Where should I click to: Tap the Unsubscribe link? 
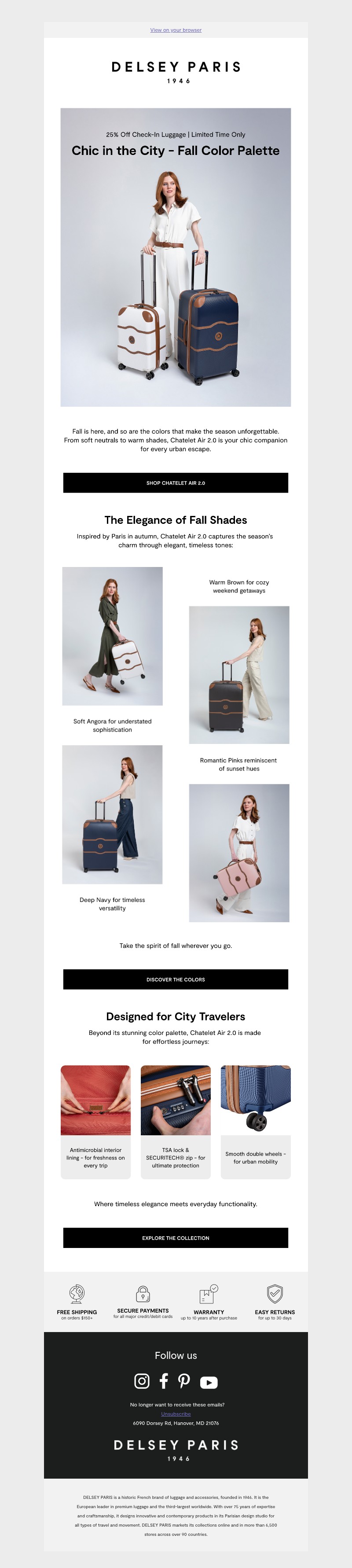click(x=176, y=1413)
